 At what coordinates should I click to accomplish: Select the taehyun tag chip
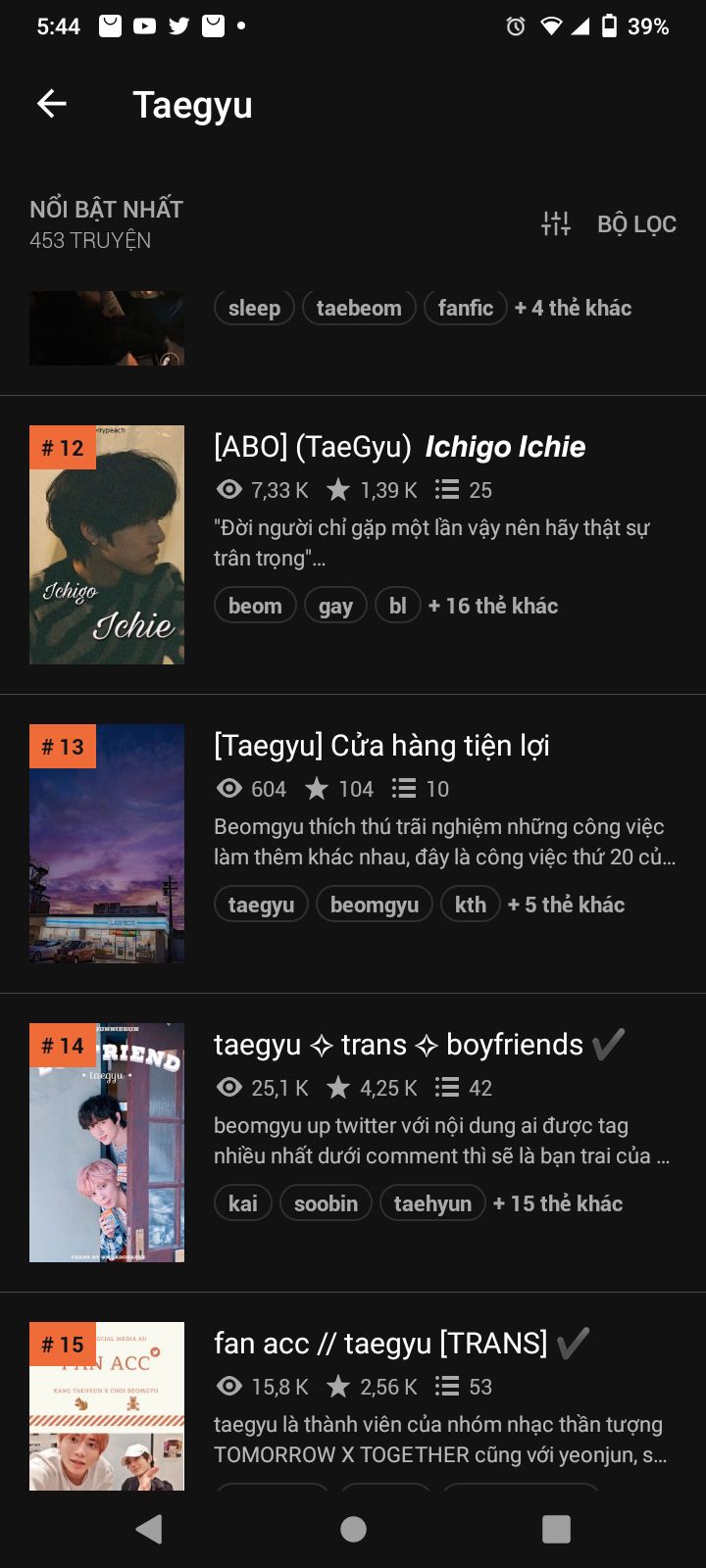(432, 1203)
